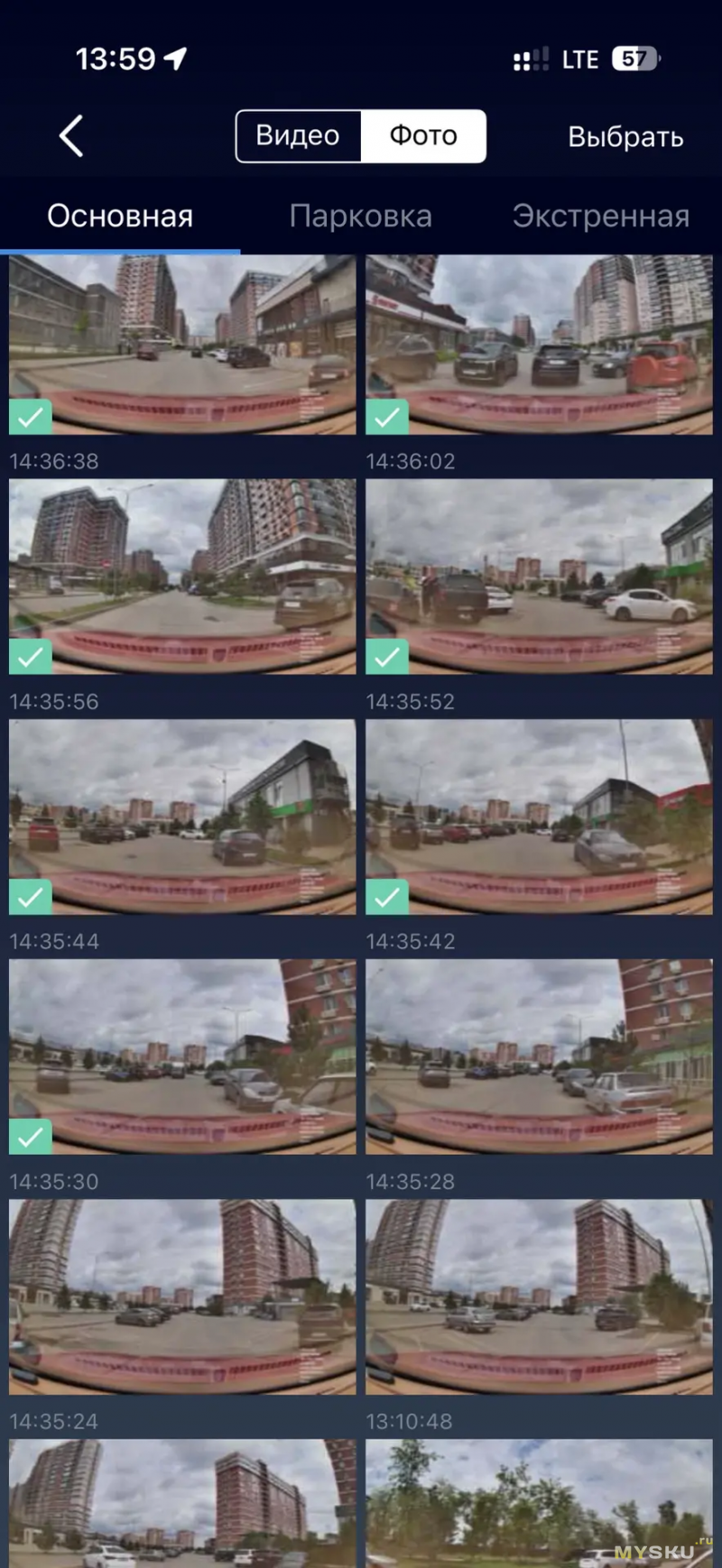Open the photo labeled 13:10:48
722x1568 pixels.
coord(539,1296)
